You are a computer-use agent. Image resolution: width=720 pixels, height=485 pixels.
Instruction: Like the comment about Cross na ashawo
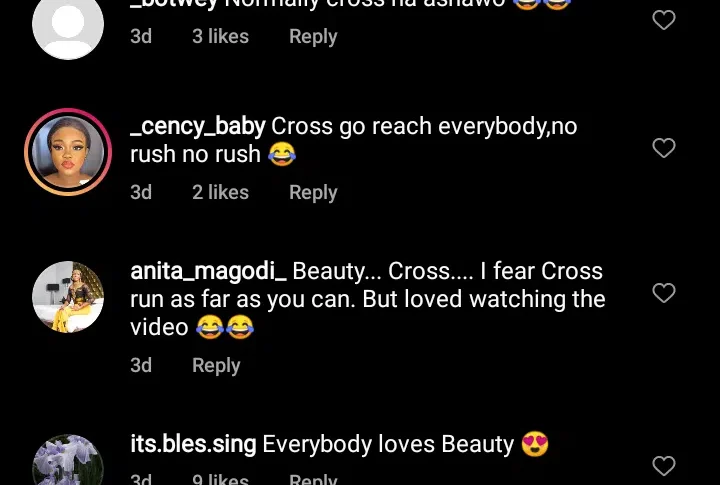(x=664, y=20)
